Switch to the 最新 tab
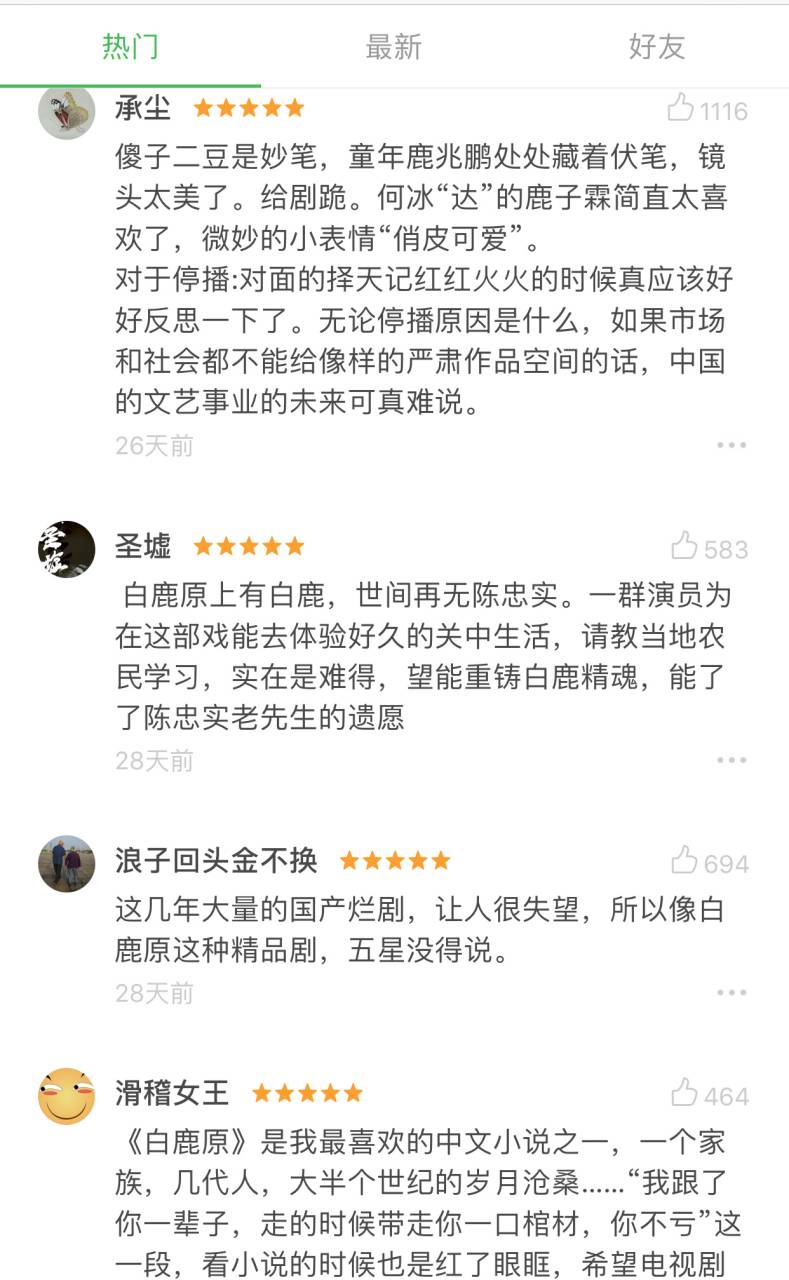The width and height of the screenshot is (789, 1280). click(x=393, y=46)
